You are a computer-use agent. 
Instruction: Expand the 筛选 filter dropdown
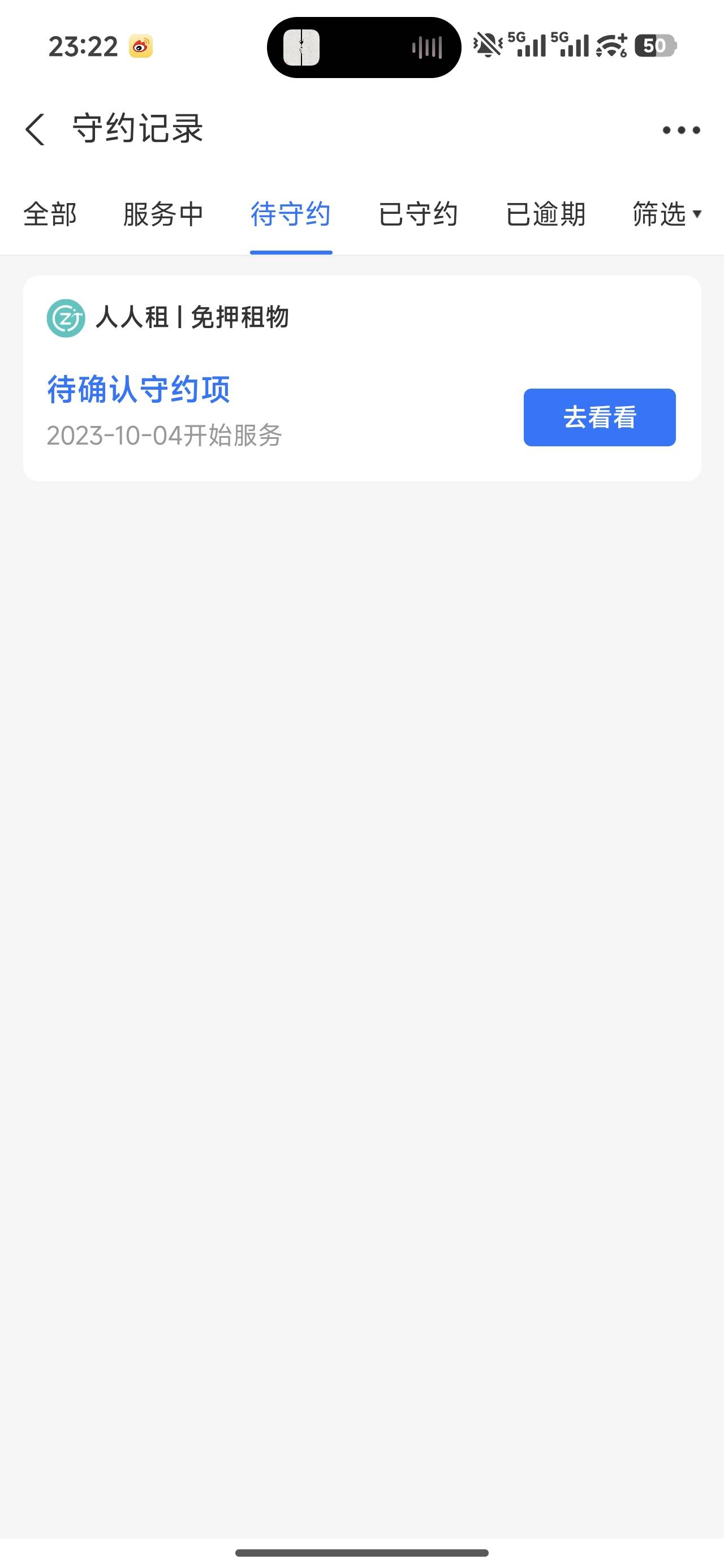pyautogui.click(x=667, y=214)
